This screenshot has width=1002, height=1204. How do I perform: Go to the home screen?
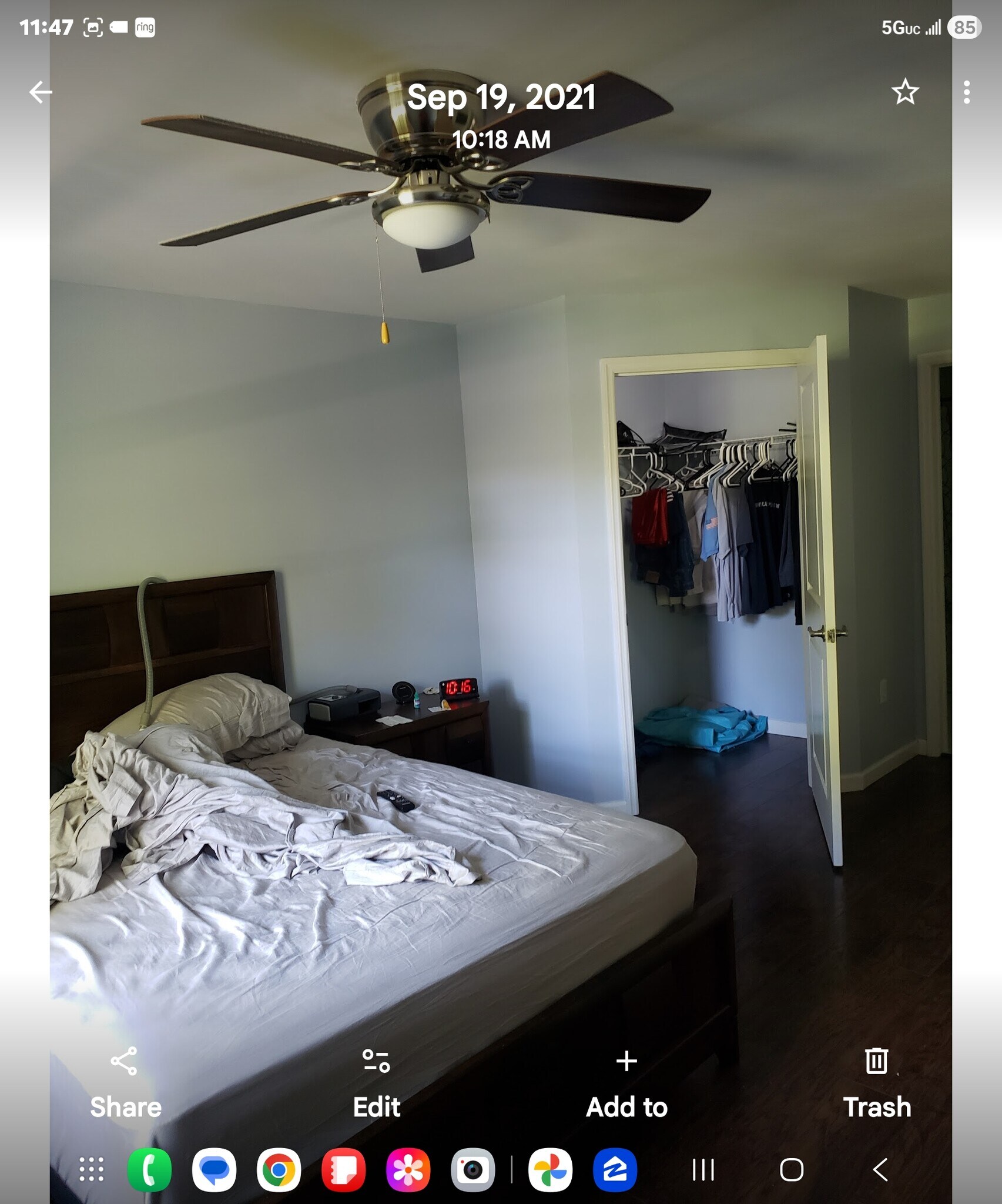coord(791,1170)
